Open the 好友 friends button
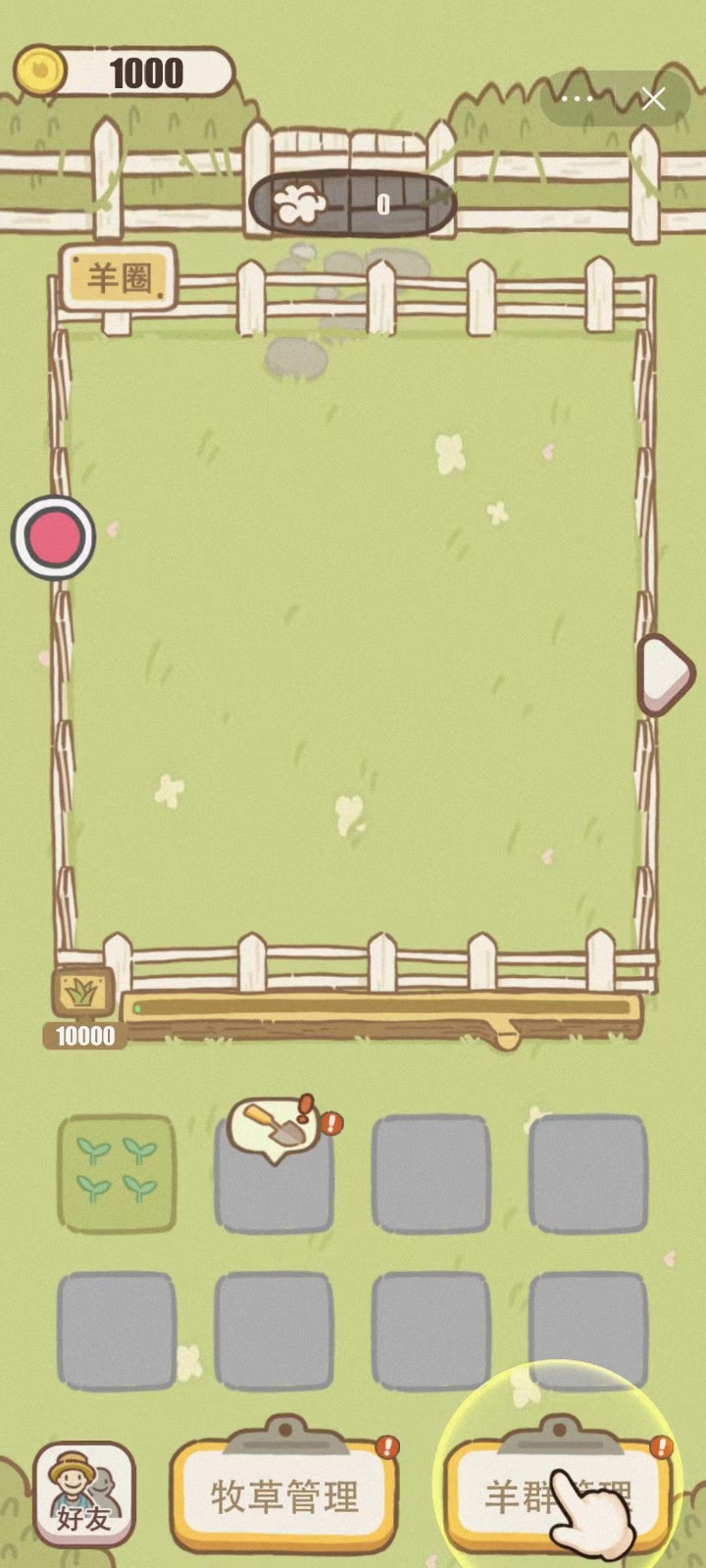 click(84, 1493)
